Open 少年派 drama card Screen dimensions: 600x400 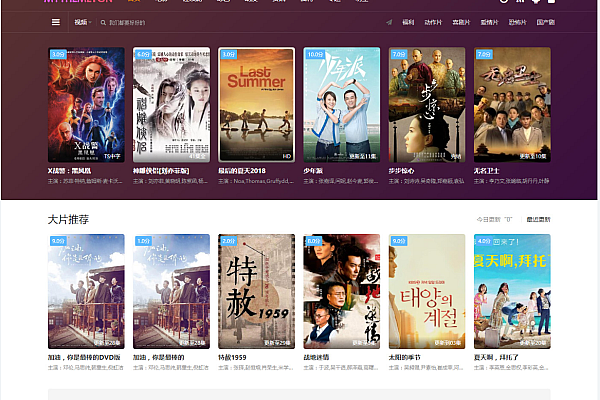pos(341,105)
